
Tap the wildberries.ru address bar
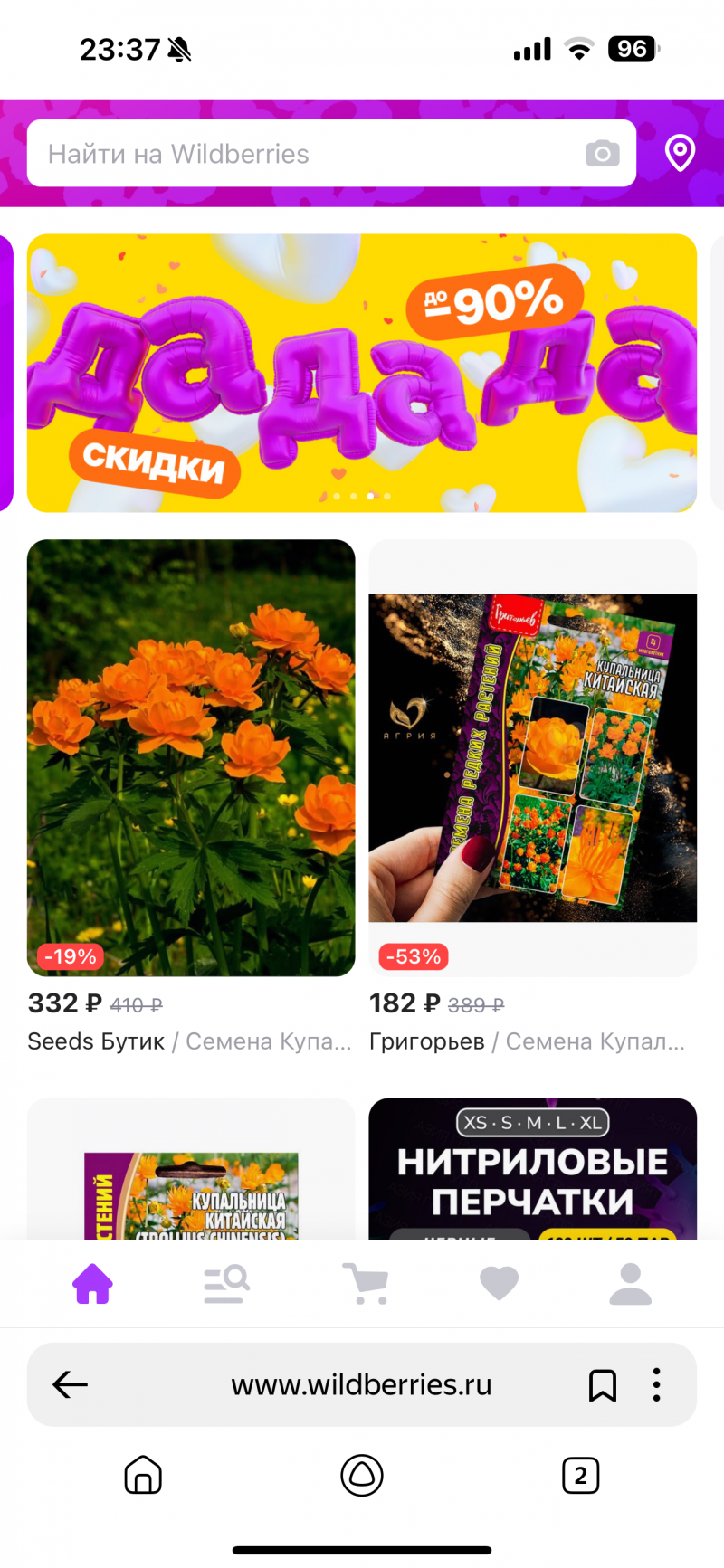click(361, 1384)
